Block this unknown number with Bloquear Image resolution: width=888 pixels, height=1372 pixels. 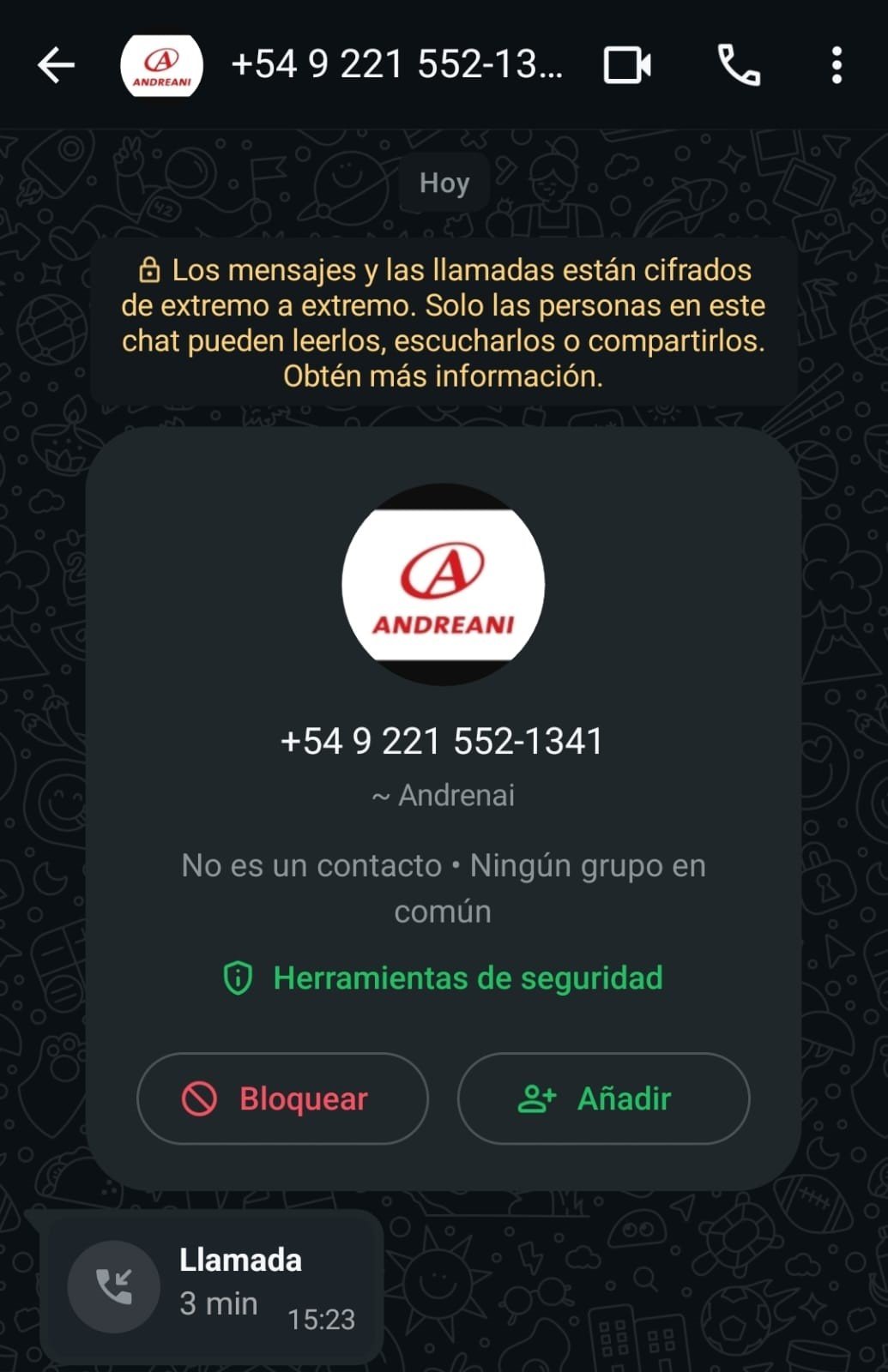[282, 1098]
